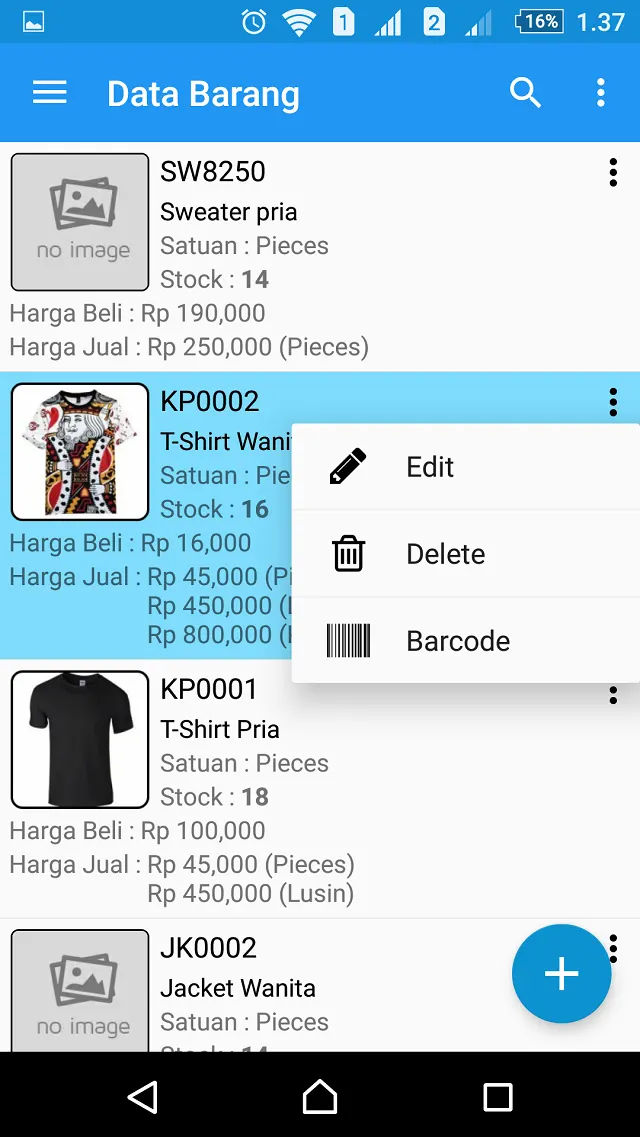The image size is (640, 1137).
Task: Add a new item with plus button
Action: pos(562,974)
